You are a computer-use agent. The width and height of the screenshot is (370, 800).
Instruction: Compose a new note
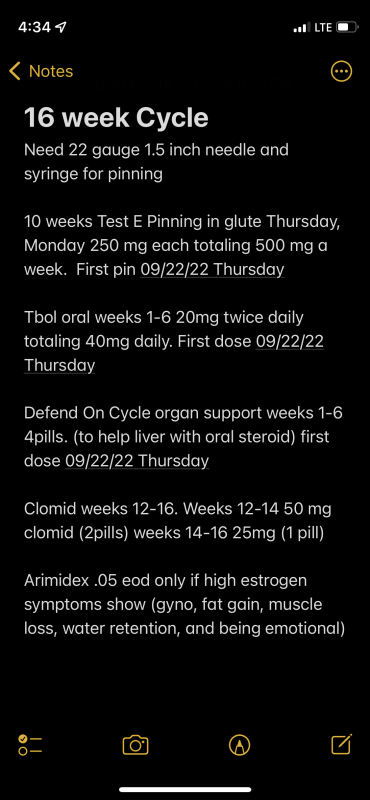(341, 745)
